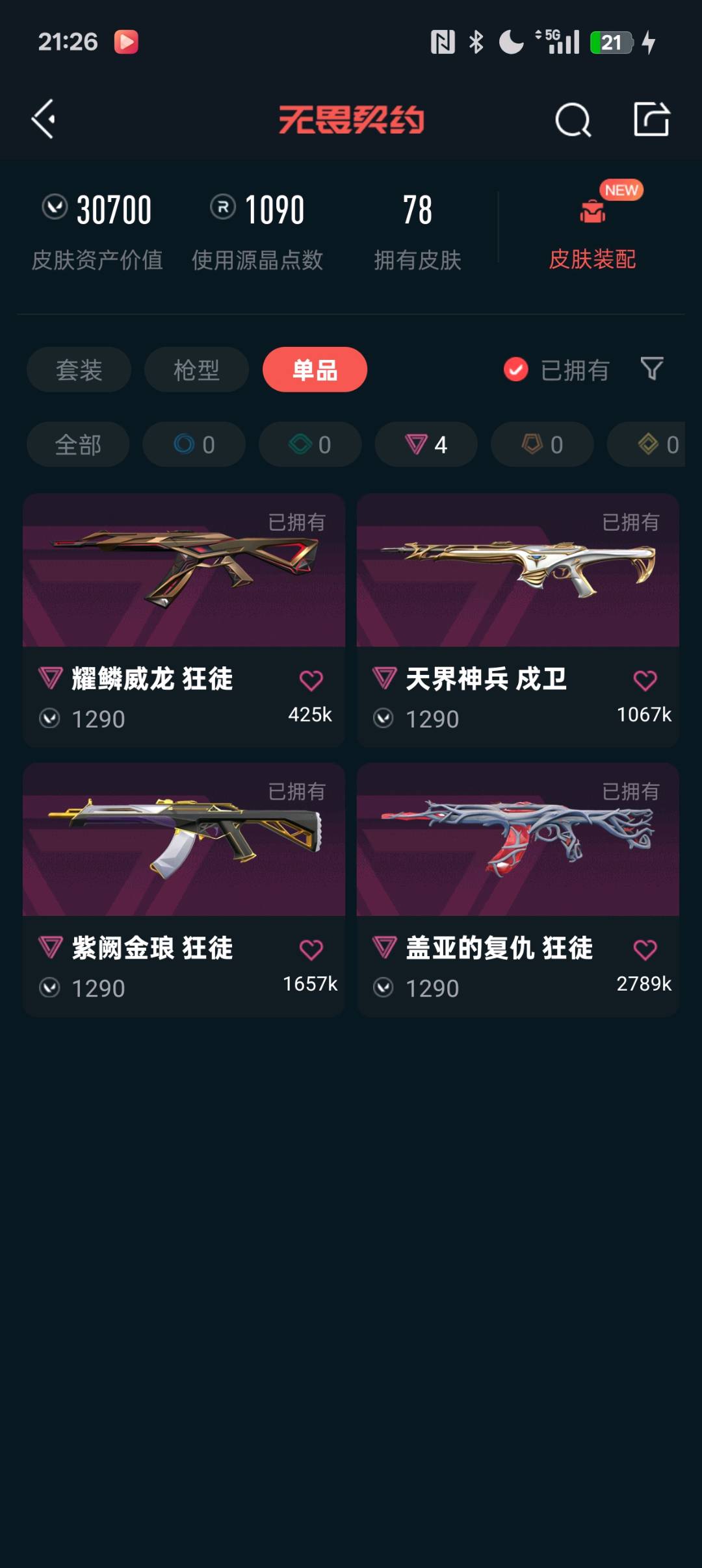702x1568 pixels.
Task: Like the 天界神兵 戍卫 skin
Action: point(645,681)
